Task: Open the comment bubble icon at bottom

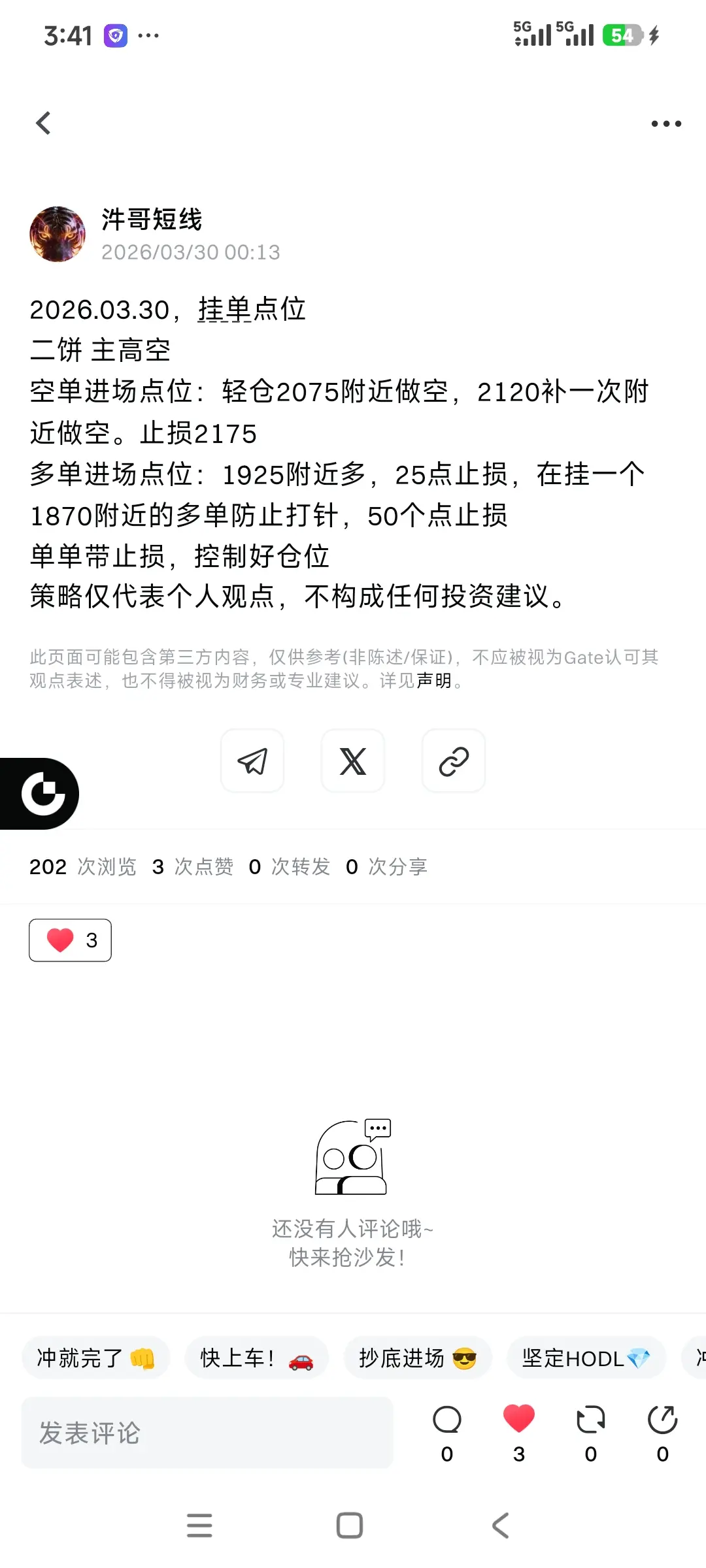Action: point(447,1419)
